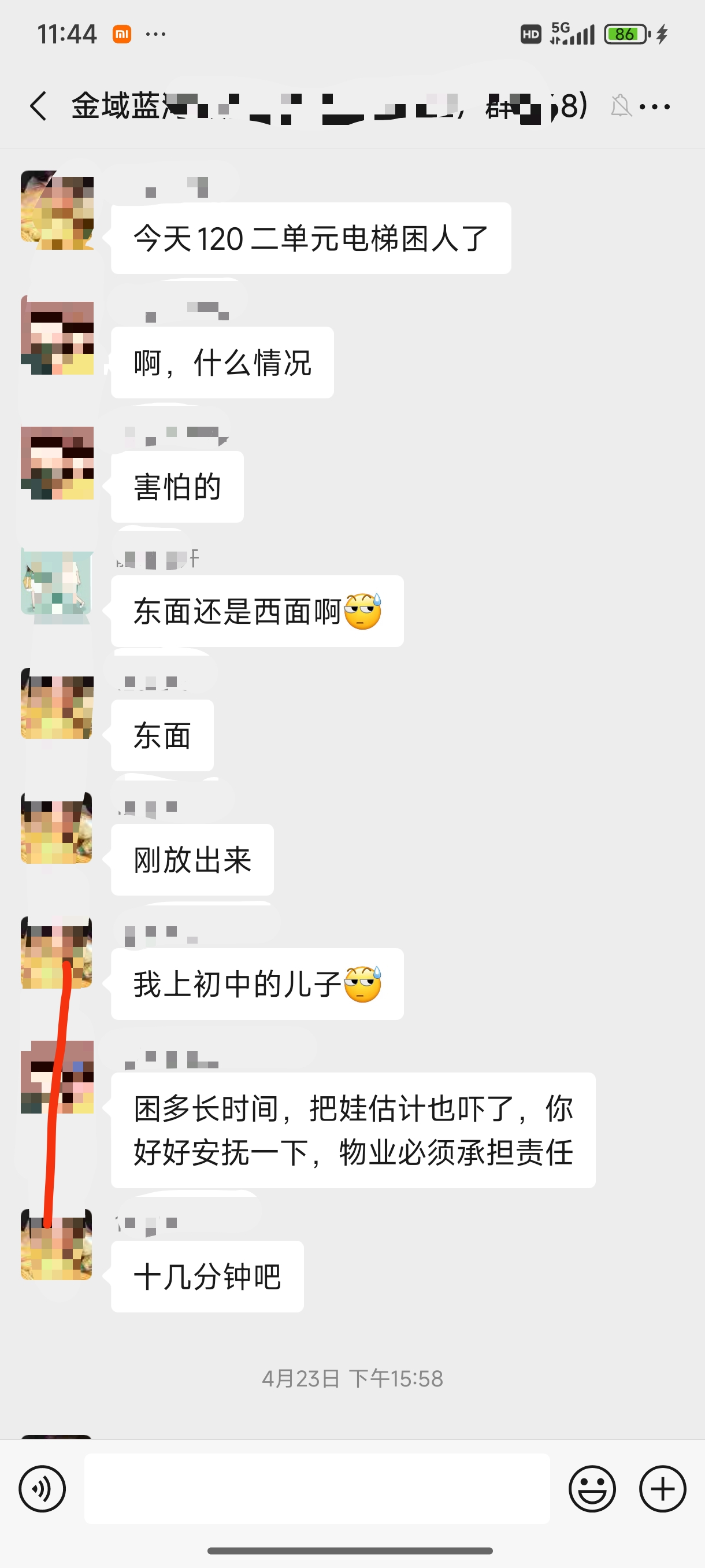Tap avatar beside '刚放出来' message

[57, 829]
